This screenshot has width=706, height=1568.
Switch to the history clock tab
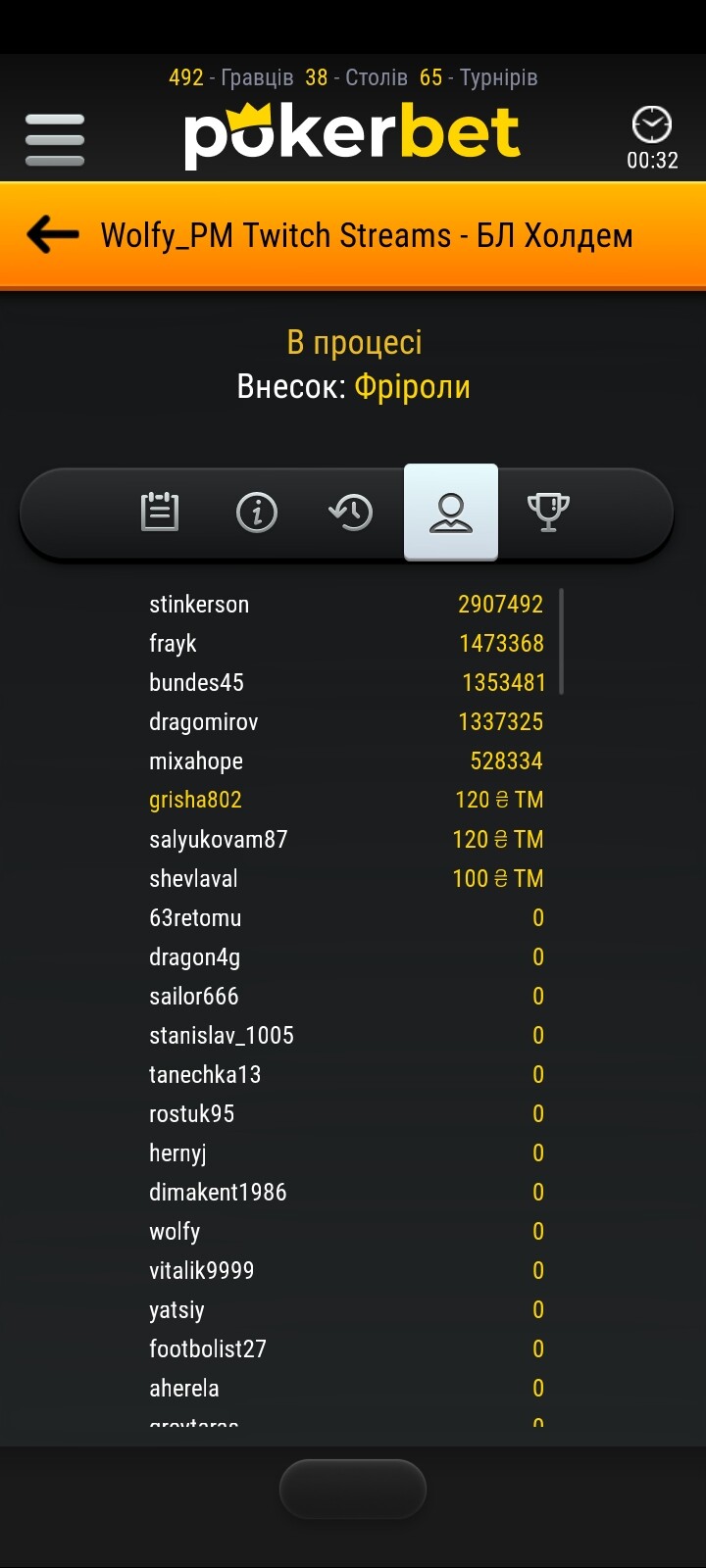coord(351,512)
